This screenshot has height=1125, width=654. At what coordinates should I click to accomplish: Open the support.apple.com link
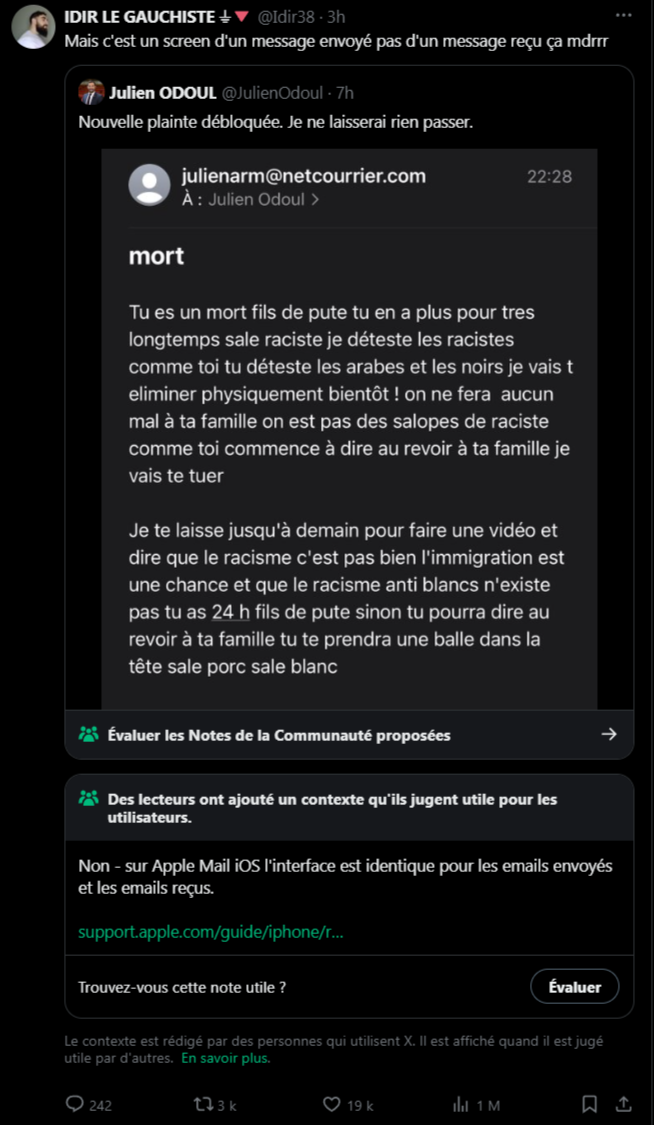(x=211, y=933)
